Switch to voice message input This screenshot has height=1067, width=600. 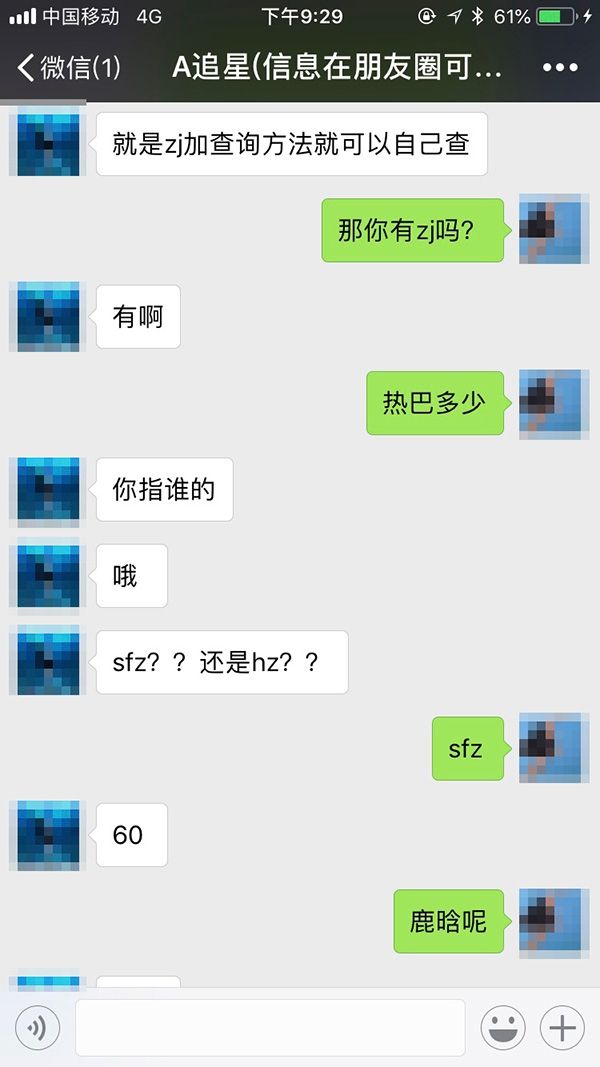[x=37, y=1027]
